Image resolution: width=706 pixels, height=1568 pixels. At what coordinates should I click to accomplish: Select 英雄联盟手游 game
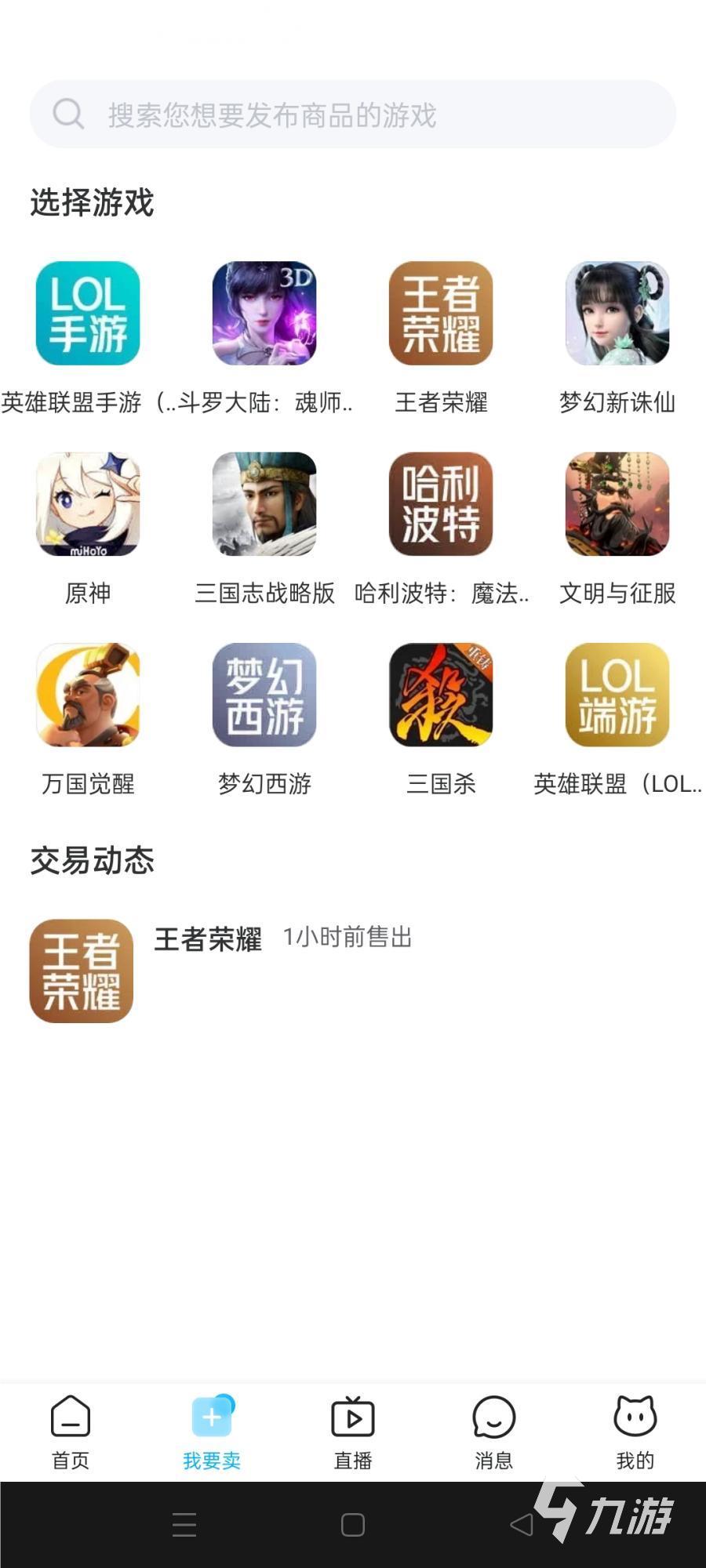tap(88, 314)
